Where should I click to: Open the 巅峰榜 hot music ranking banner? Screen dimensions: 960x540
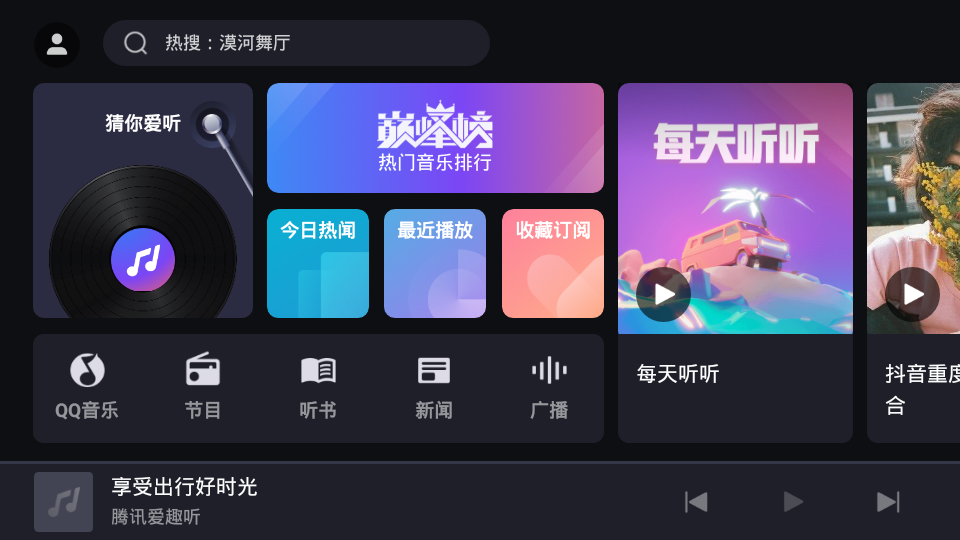pos(435,138)
